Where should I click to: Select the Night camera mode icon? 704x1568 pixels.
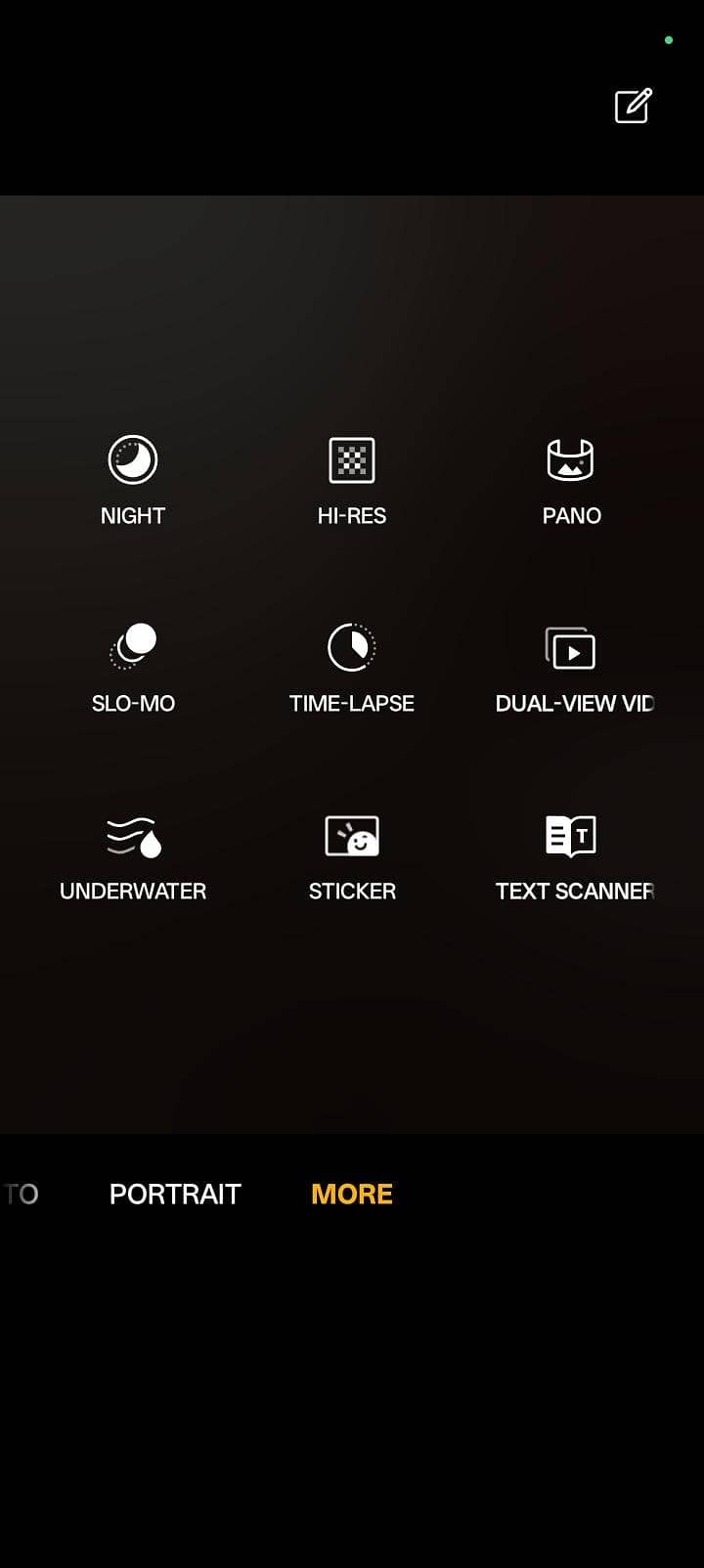(x=132, y=458)
